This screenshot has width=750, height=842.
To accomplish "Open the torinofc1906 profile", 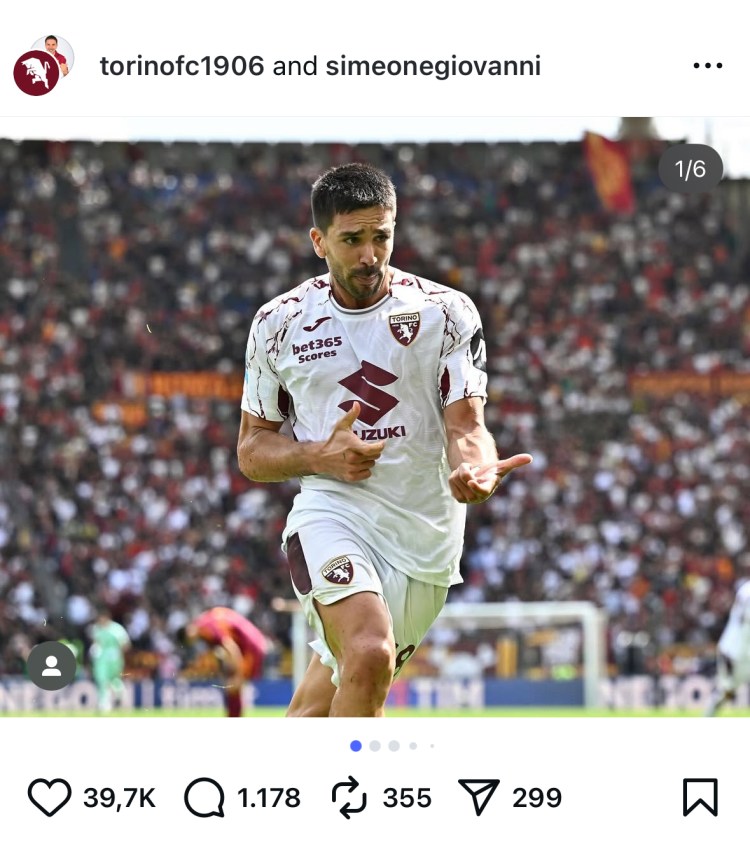I will [x=182, y=66].
